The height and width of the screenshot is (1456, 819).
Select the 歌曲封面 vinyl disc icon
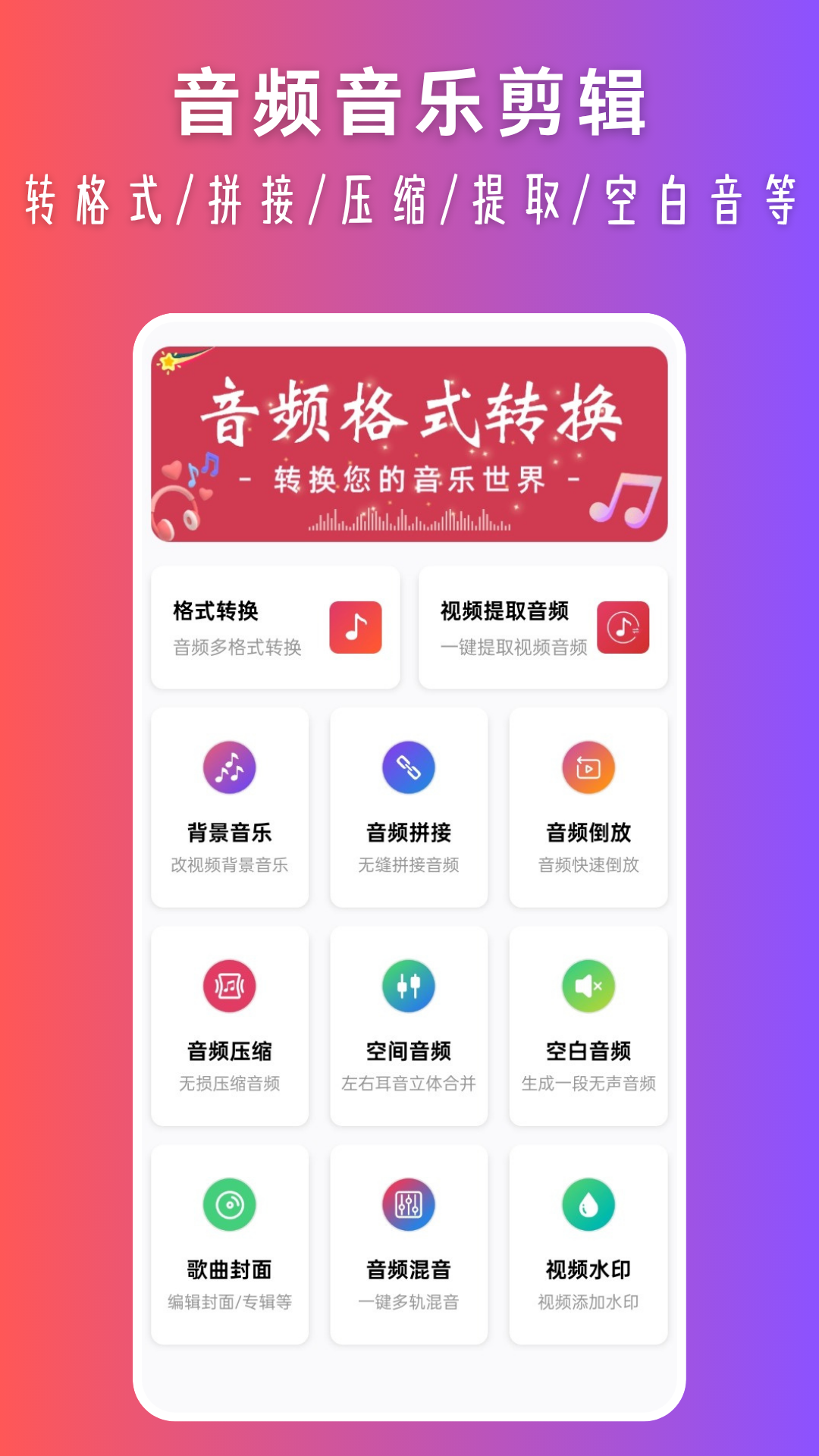click(230, 1206)
